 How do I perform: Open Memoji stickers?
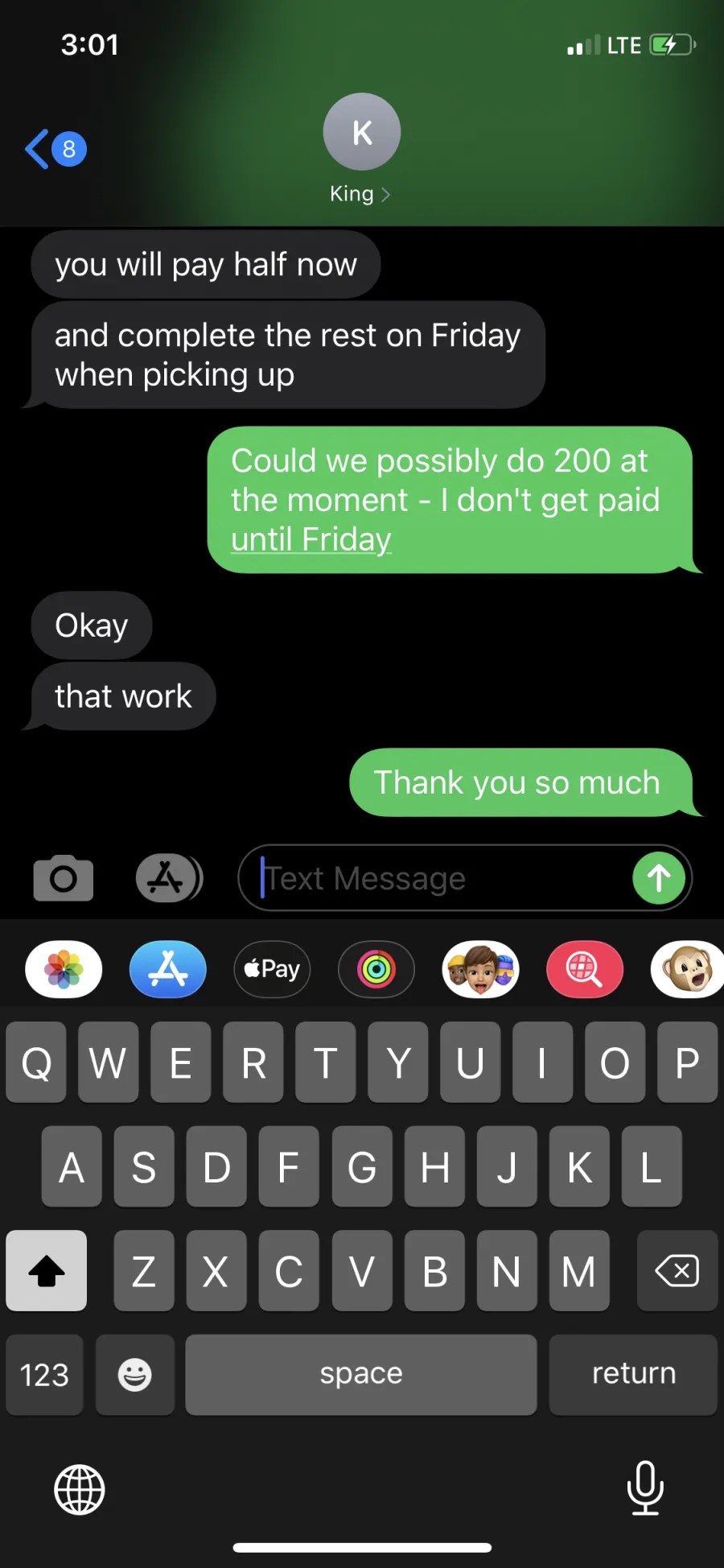coord(481,969)
